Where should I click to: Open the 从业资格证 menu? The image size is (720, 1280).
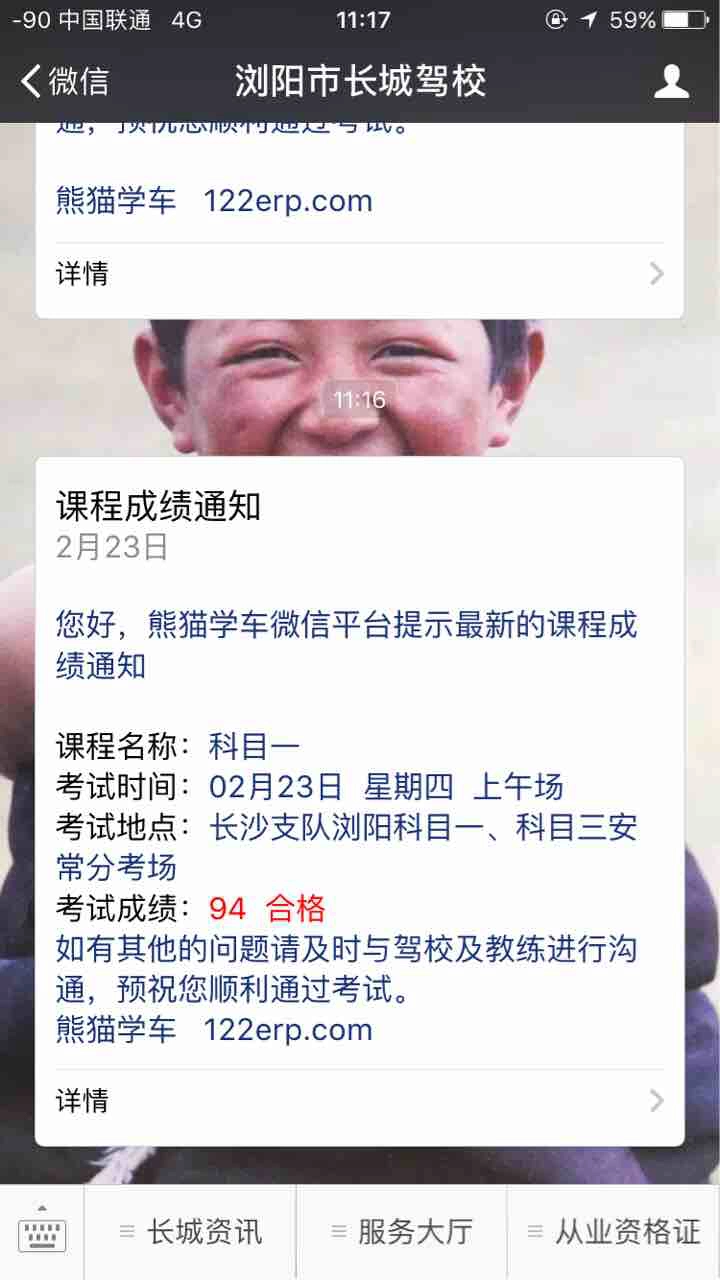point(614,1232)
